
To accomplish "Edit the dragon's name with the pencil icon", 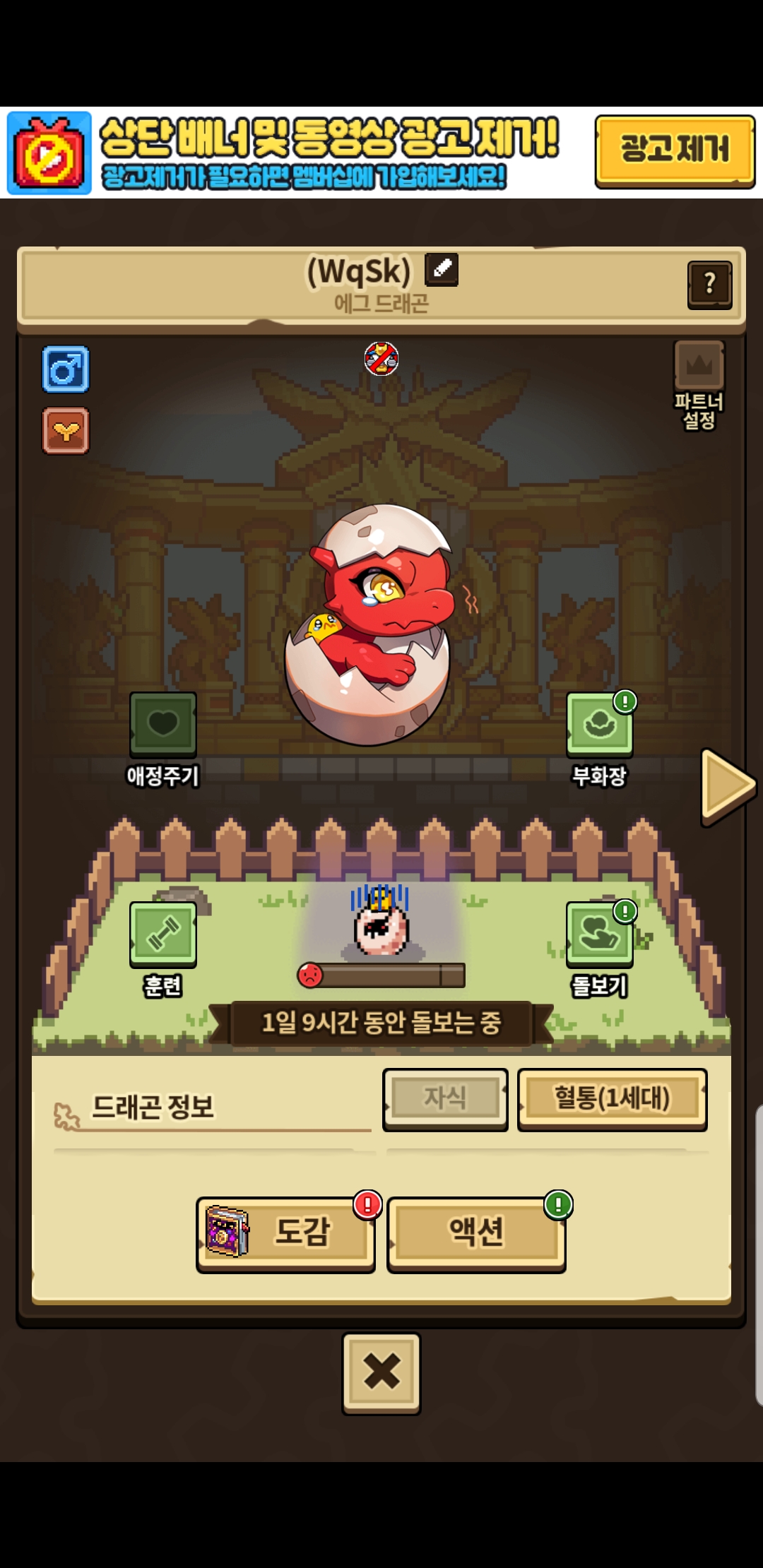I will 442,269.
